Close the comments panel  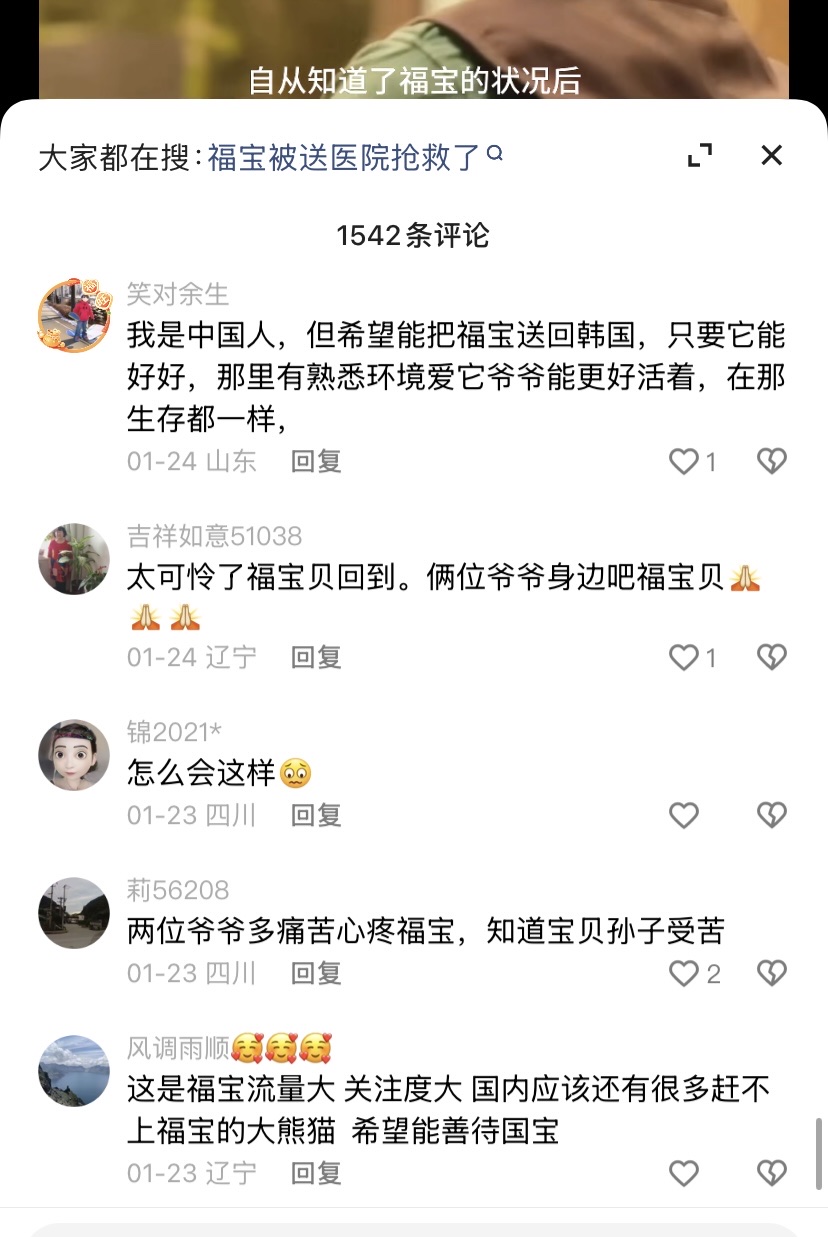771,155
